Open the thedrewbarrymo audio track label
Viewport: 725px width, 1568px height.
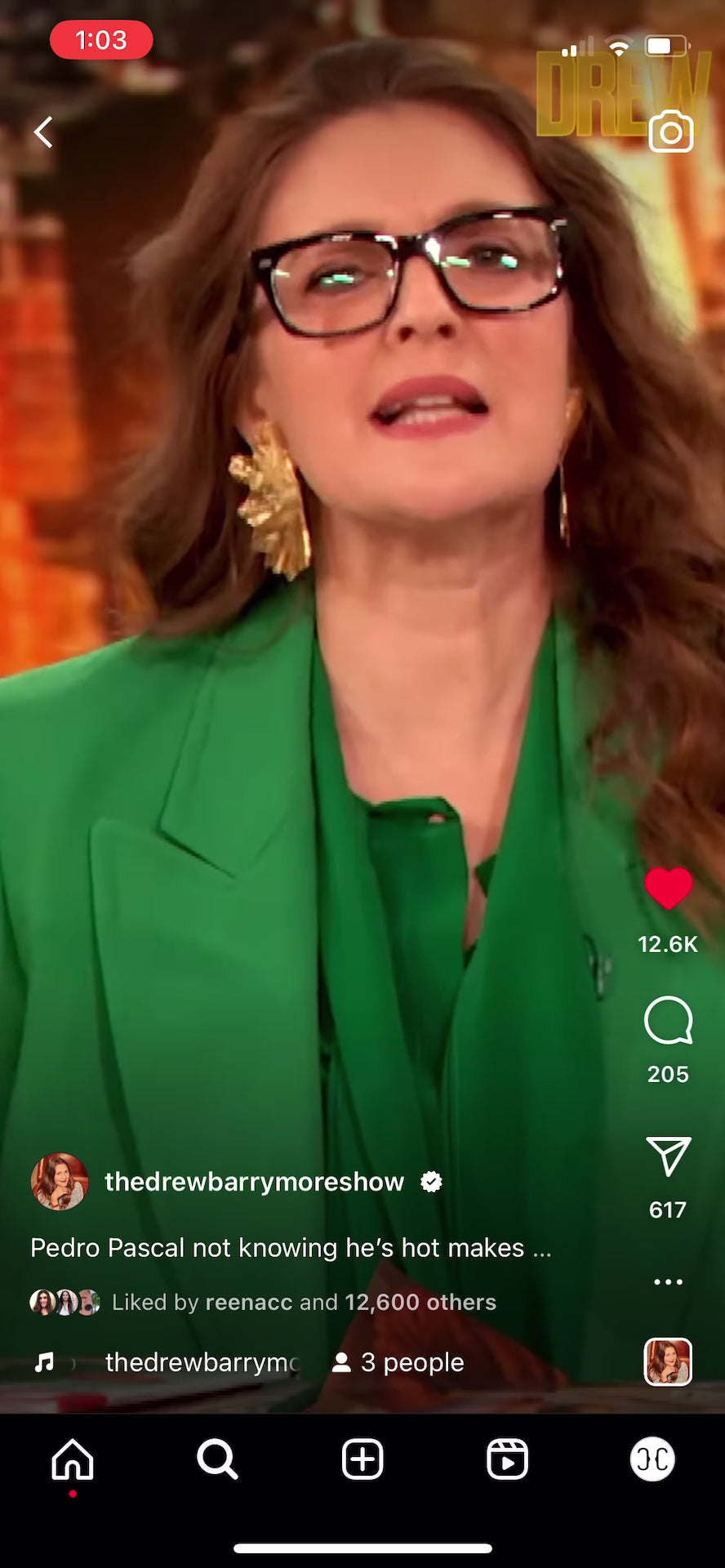[202, 1362]
